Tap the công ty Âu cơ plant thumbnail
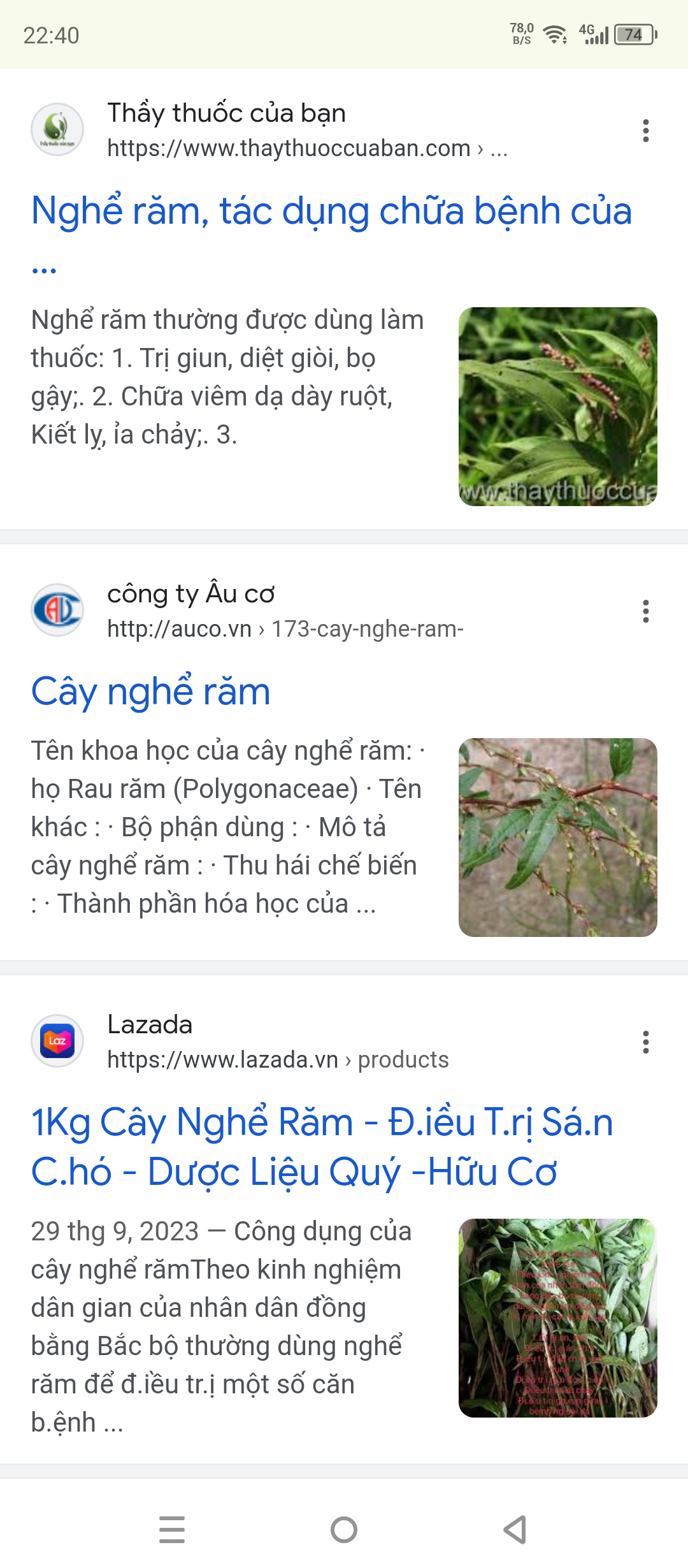The height and width of the screenshot is (1568, 688). (x=557, y=837)
